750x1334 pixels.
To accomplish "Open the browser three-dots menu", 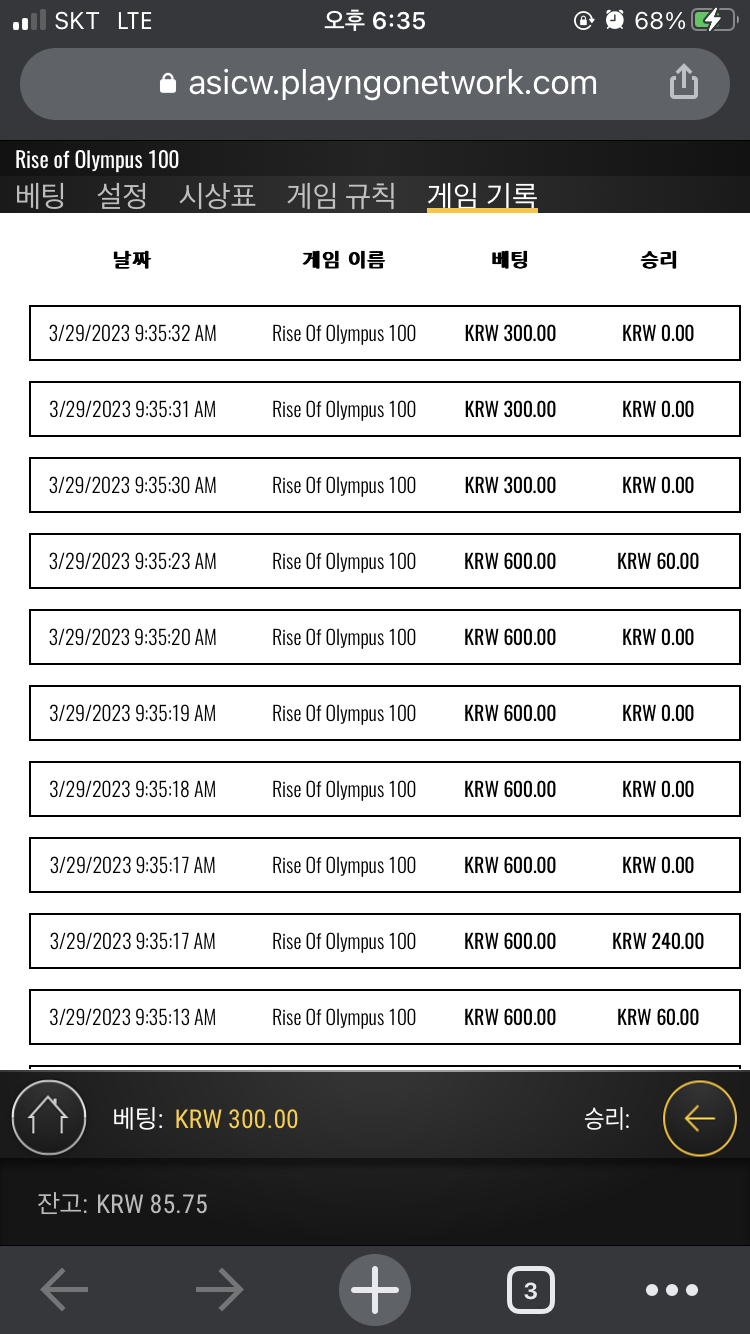I will pos(672,1290).
